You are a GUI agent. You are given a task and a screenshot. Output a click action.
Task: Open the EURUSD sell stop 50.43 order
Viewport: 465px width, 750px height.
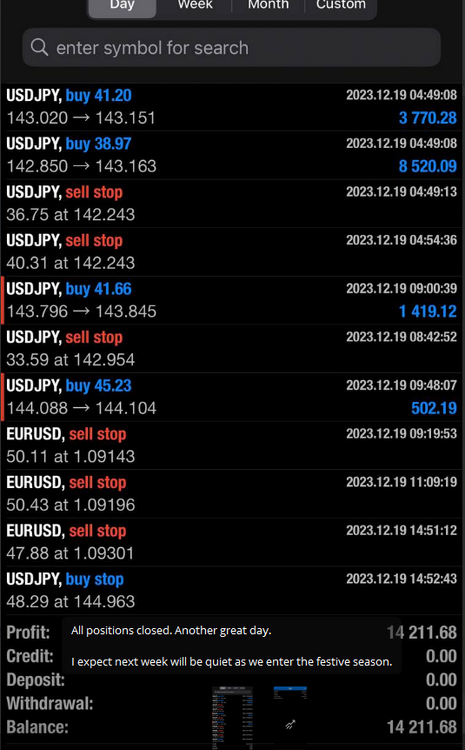(x=232, y=494)
